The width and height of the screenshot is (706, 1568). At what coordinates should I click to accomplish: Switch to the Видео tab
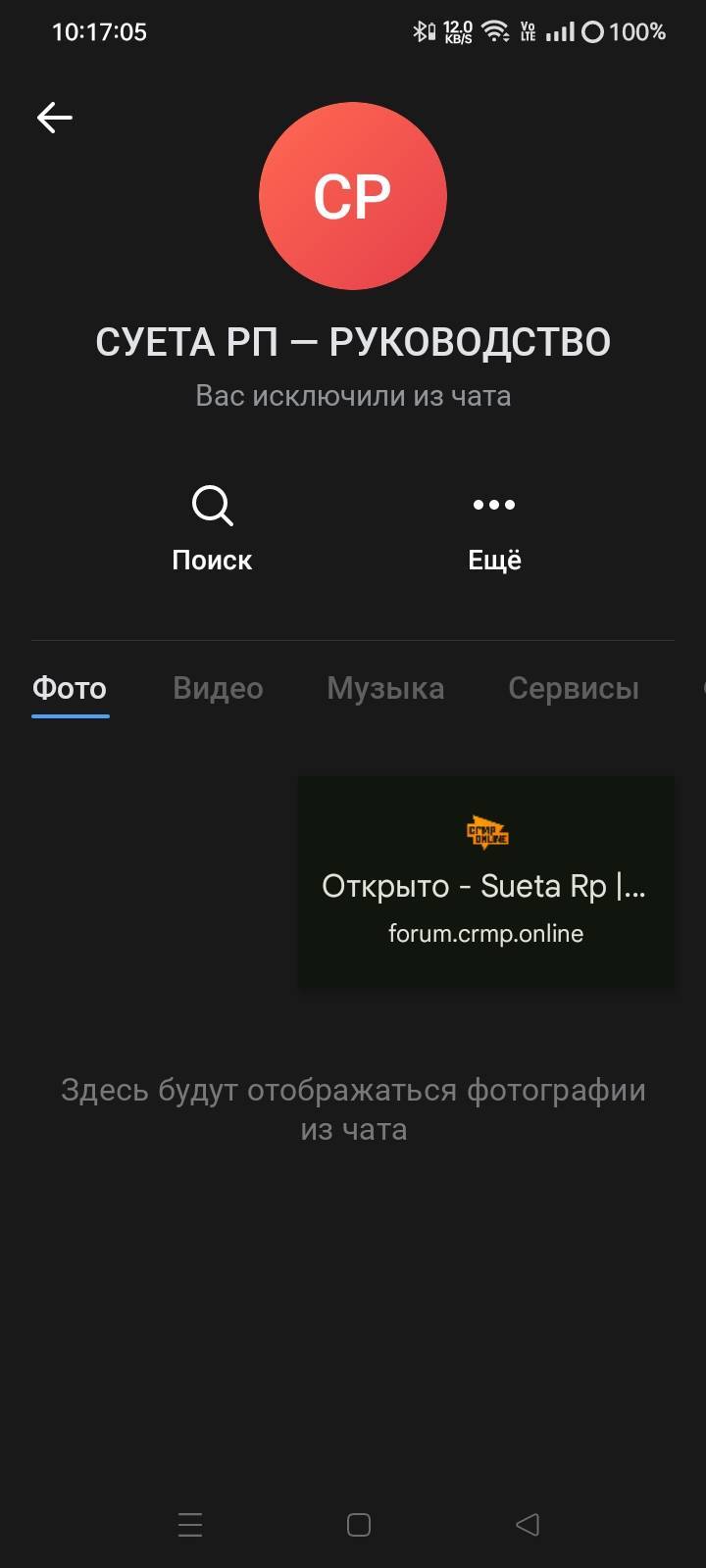pyautogui.click(x=218, y=688)
